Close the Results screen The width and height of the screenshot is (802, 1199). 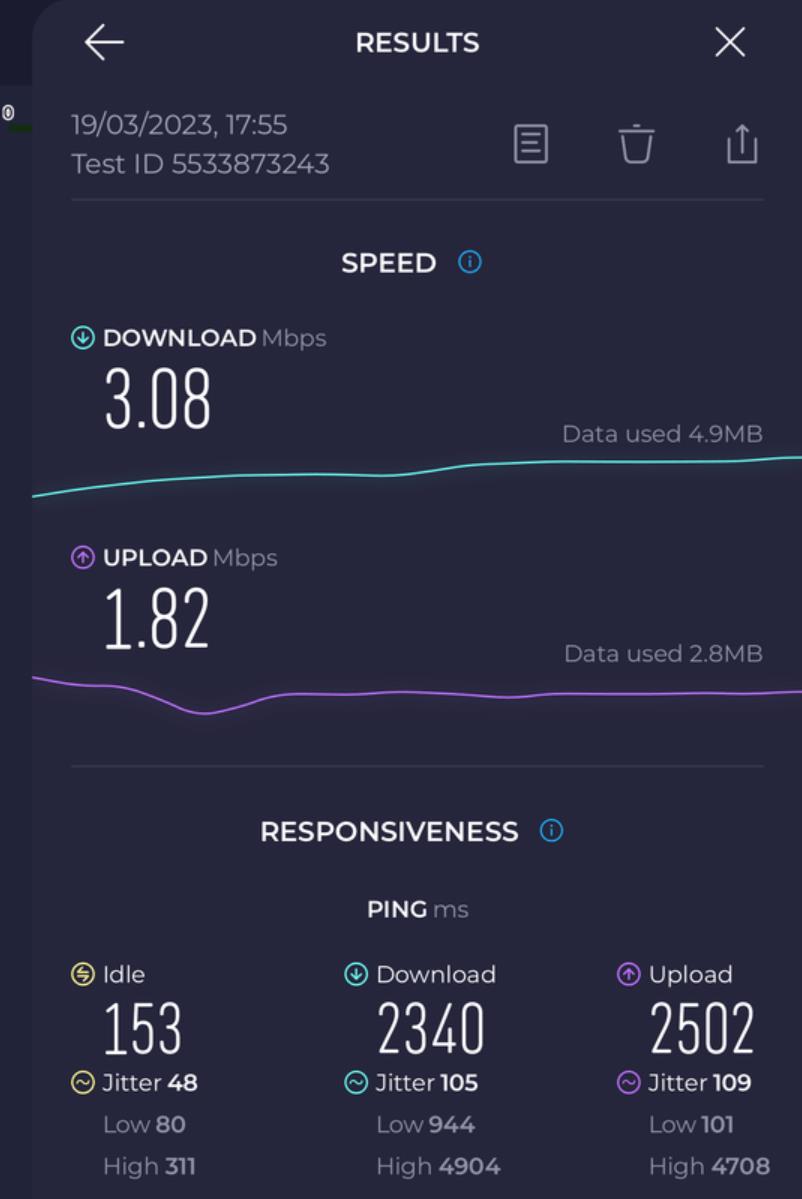[730, 42]
